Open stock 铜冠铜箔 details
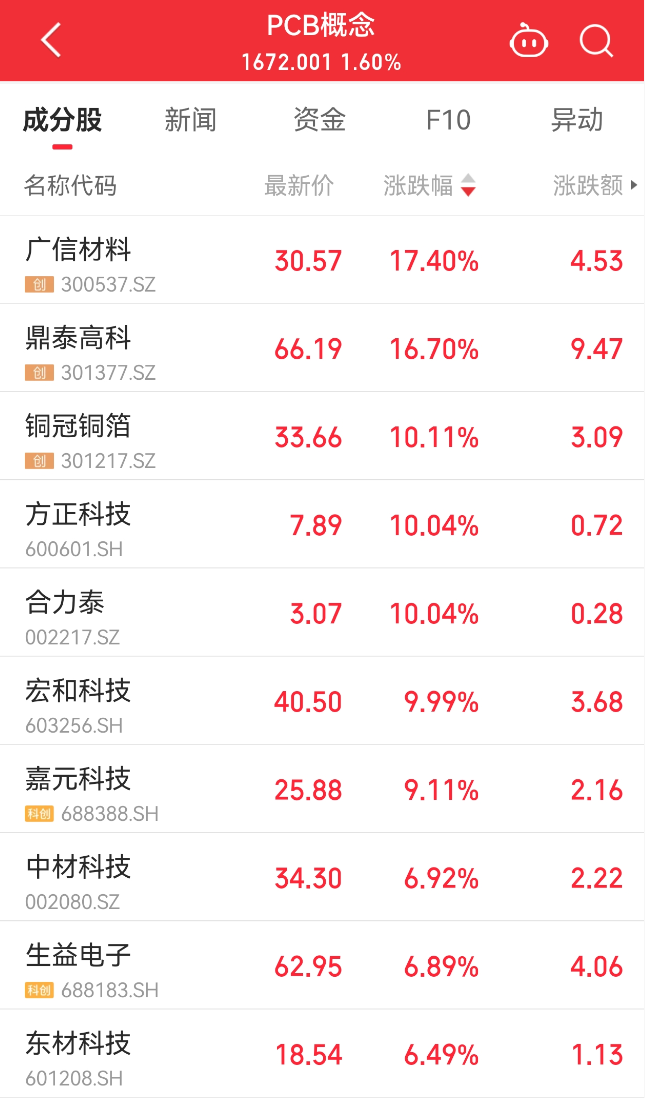The image size is (645, 1098). 322,436
